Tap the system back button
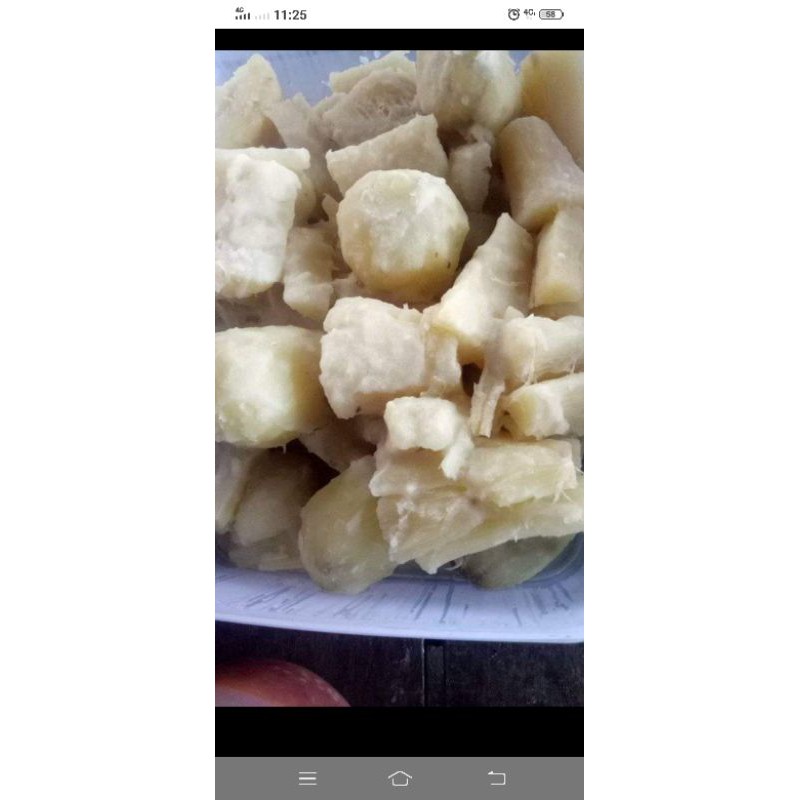 click(496, 778)
